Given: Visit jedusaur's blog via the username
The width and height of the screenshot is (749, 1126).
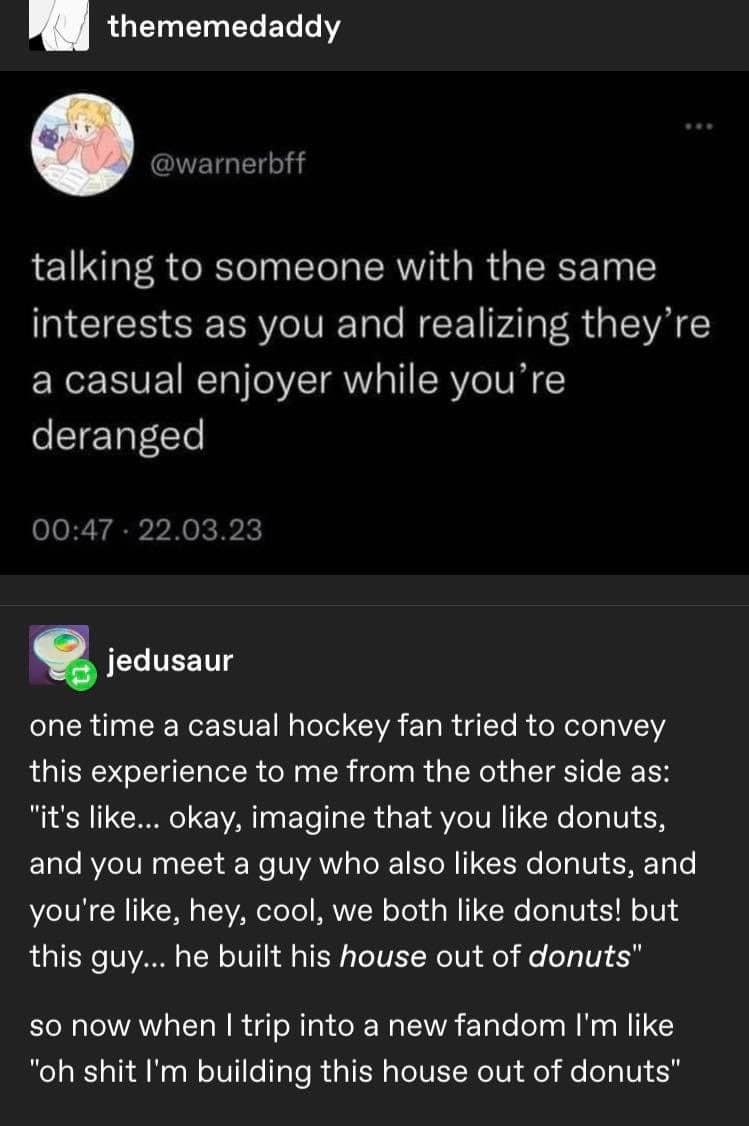Looking at the screenshot, I should coord(169,661).
